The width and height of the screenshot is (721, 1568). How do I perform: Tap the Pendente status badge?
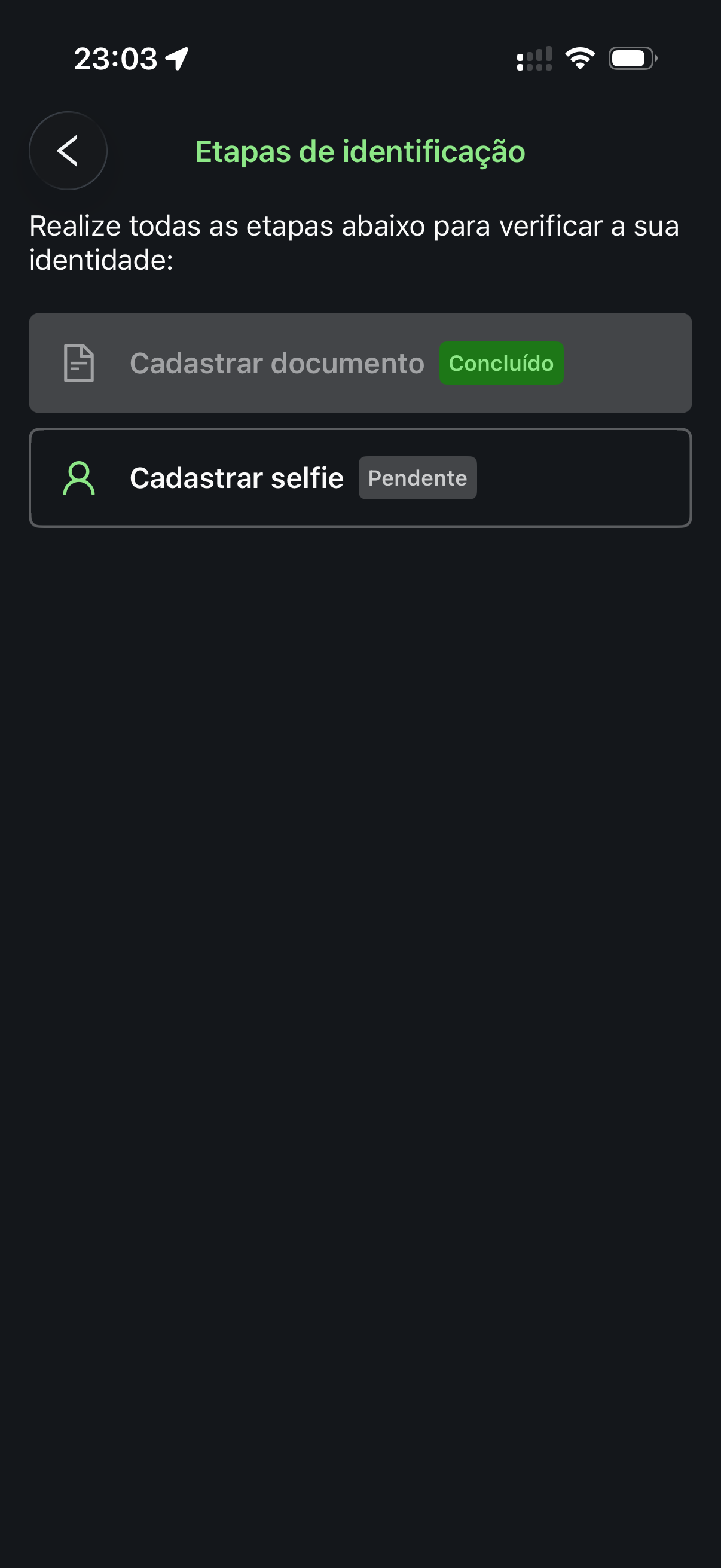click(x=417, y=478)
